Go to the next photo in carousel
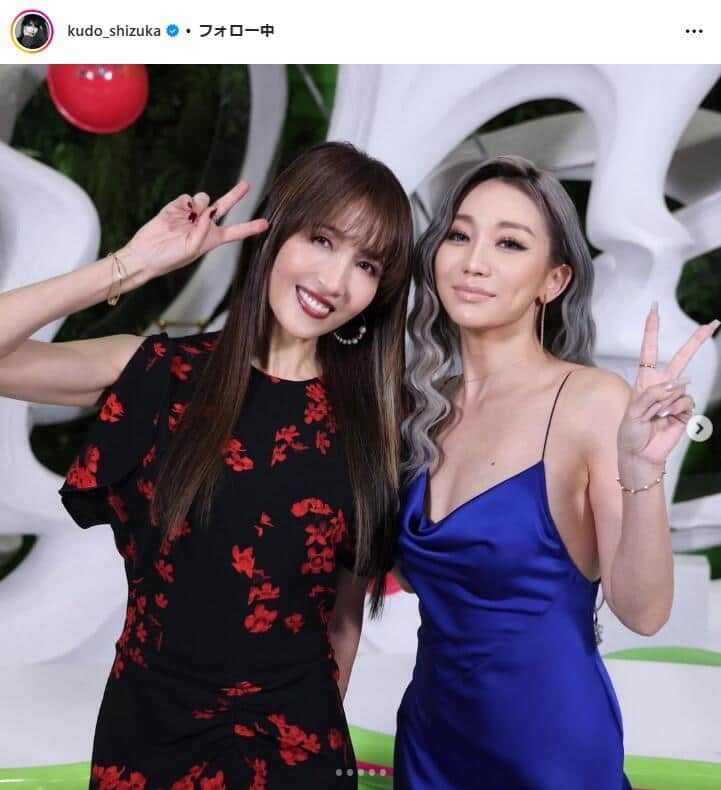Viewport: 721px width, 790px height. coord(699,428)
